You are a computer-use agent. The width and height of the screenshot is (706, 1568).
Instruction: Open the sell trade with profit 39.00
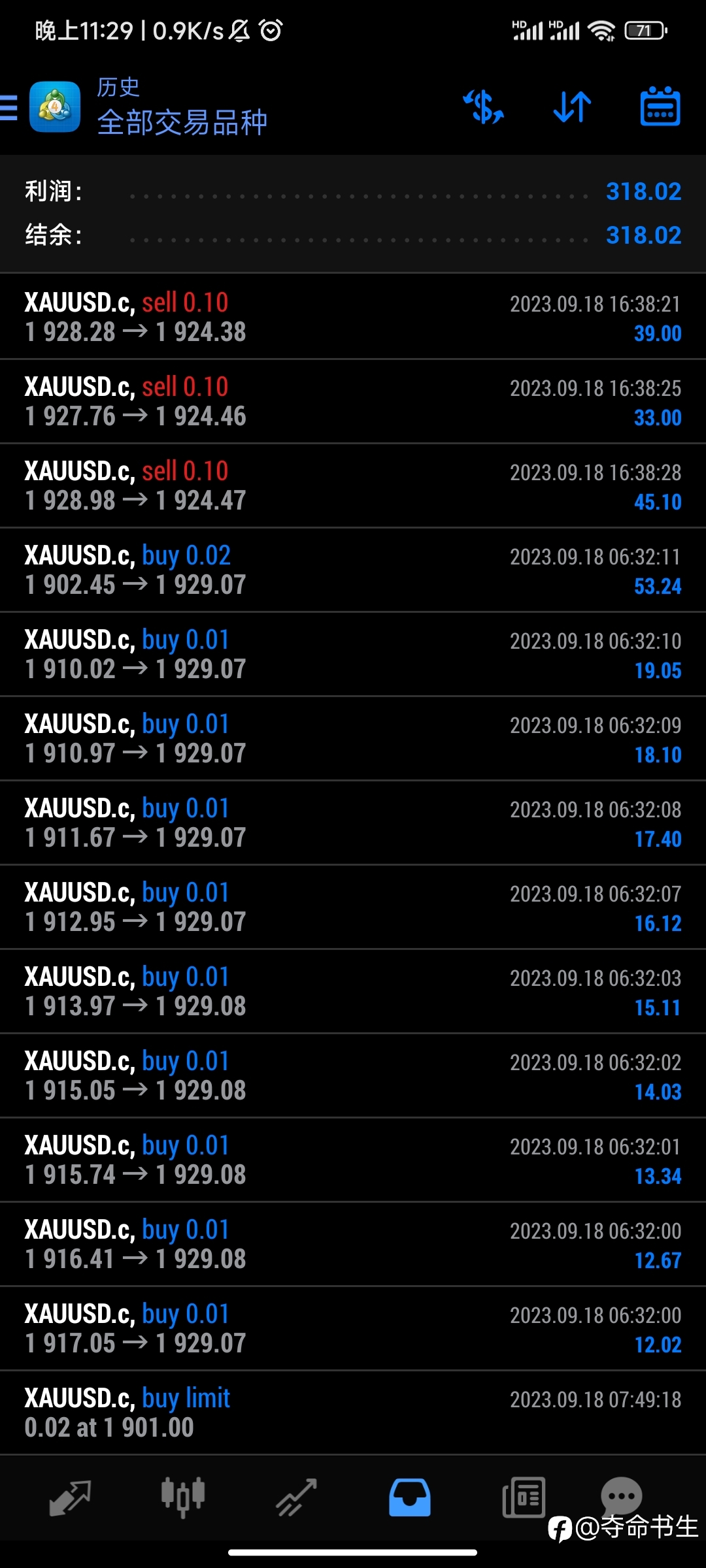(x=353, y=317)
